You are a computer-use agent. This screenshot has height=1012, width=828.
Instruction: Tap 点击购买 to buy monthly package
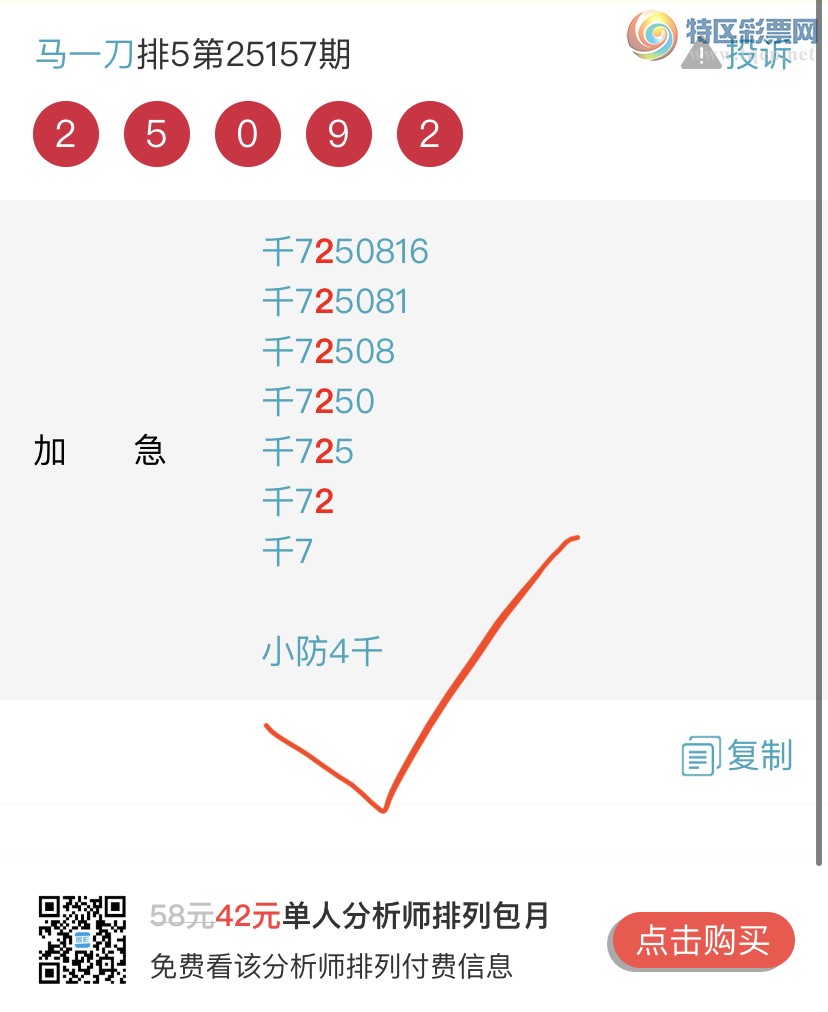click(703, 940)
